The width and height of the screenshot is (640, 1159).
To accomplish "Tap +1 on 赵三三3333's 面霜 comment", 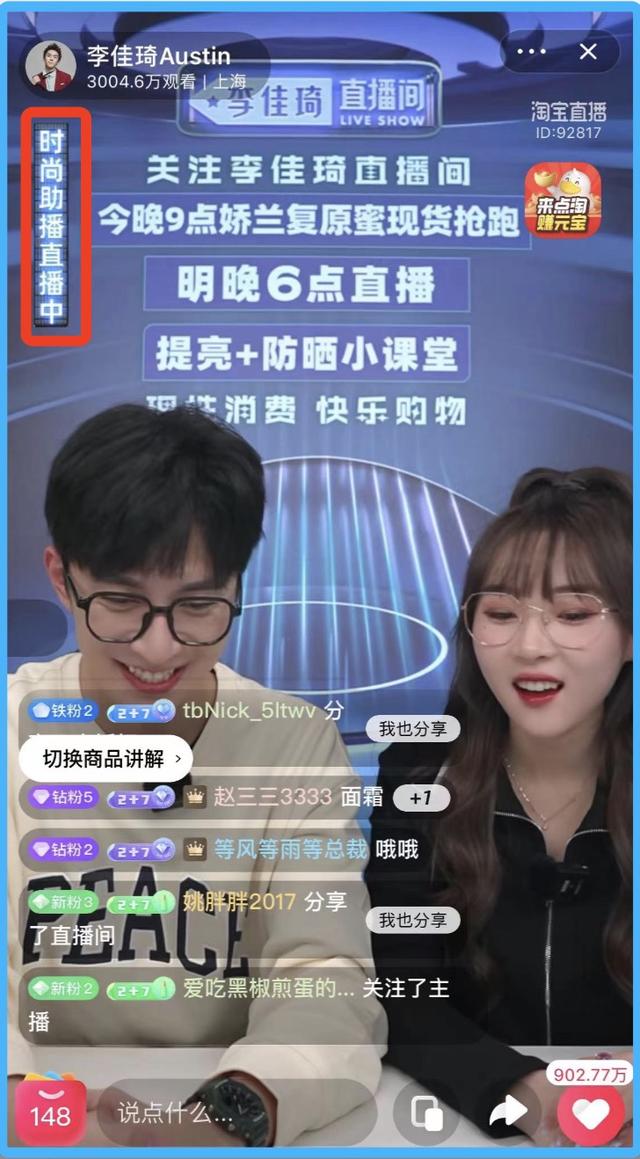I will tap(421, 797).
